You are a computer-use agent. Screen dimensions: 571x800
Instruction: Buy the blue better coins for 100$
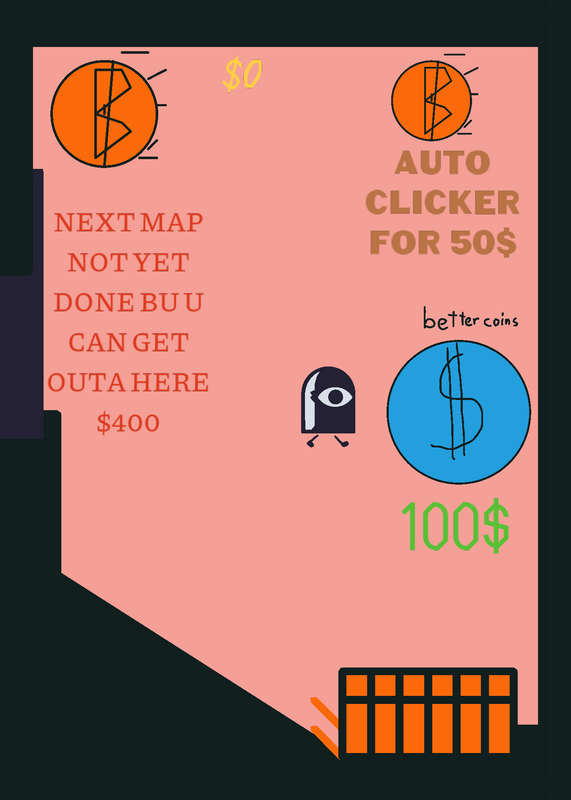(x=458, y=412)
